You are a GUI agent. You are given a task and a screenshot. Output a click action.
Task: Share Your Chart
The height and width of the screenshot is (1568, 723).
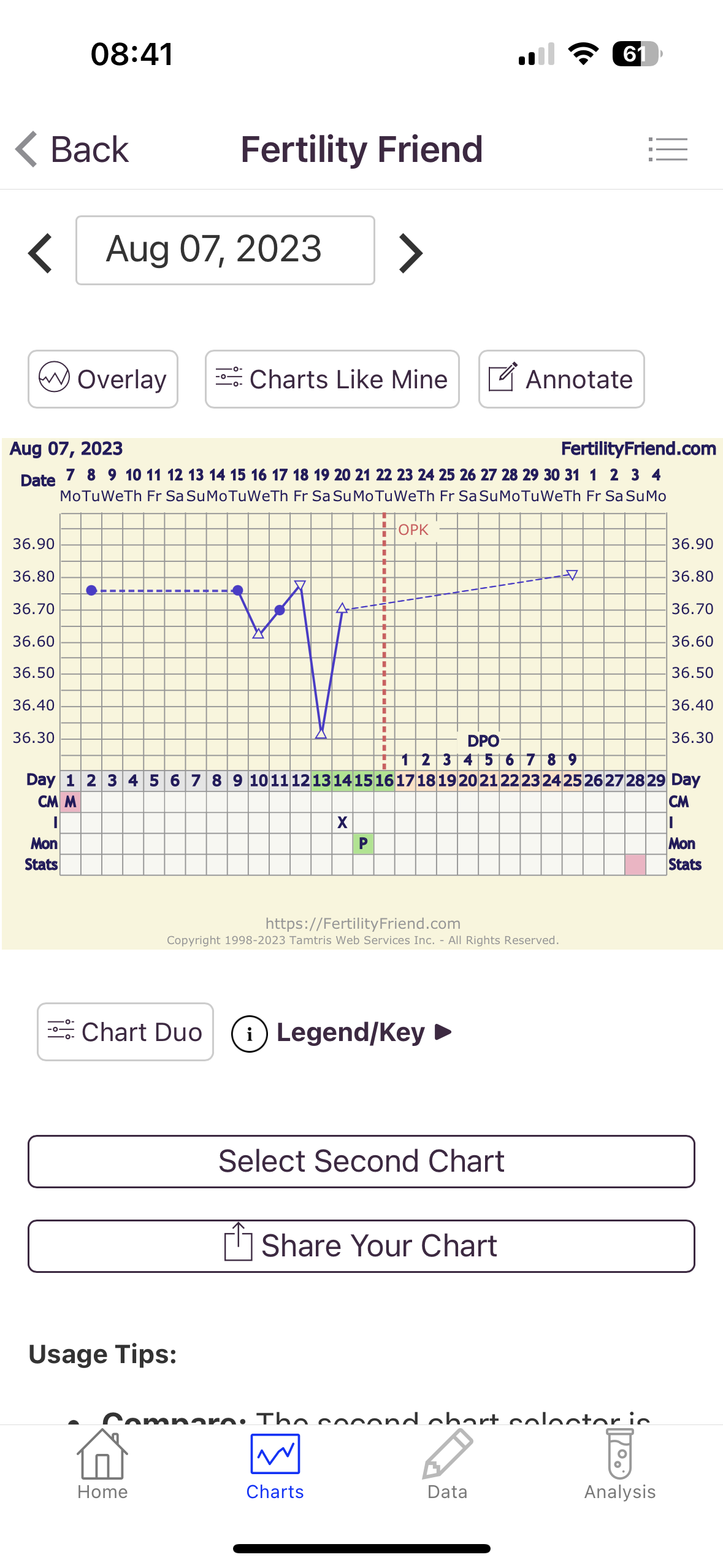pos(361,1246)
